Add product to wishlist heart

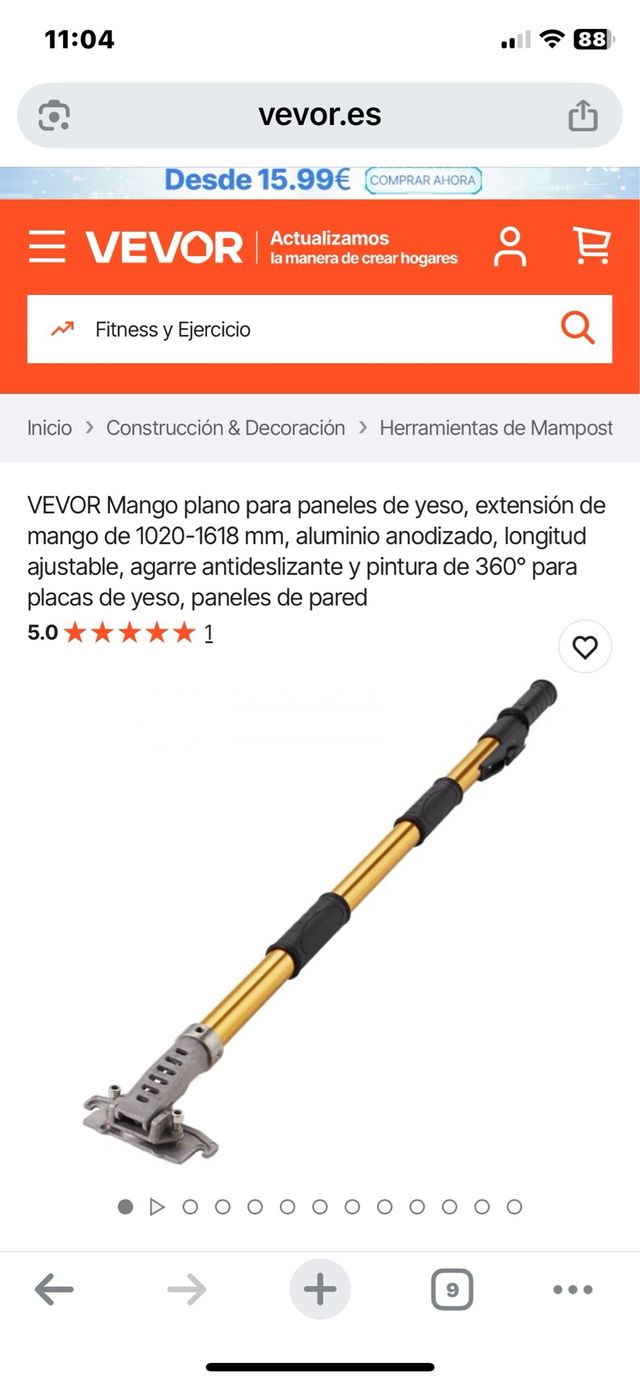click(584, 647)
